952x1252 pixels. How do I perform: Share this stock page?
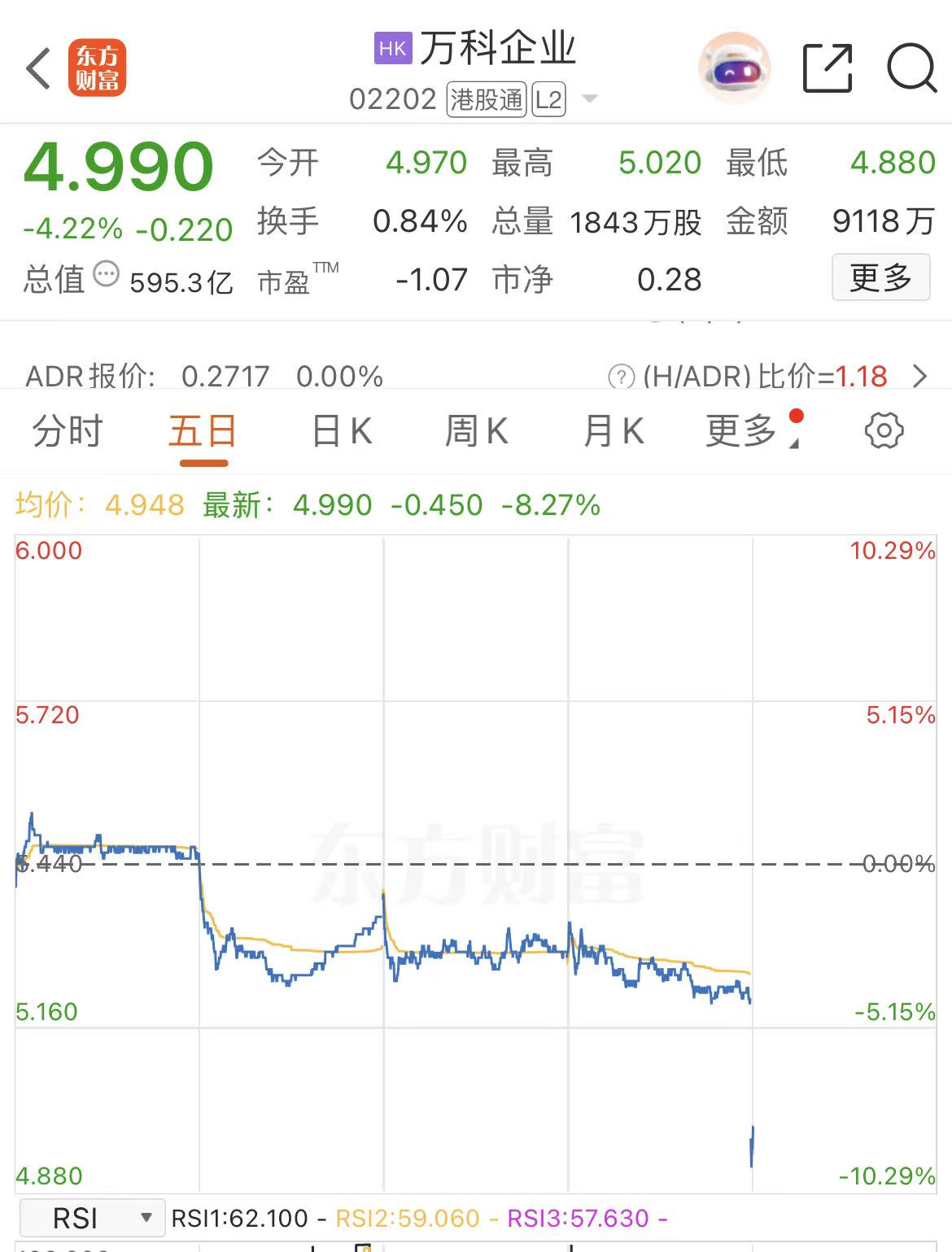(x=828, y=68)
